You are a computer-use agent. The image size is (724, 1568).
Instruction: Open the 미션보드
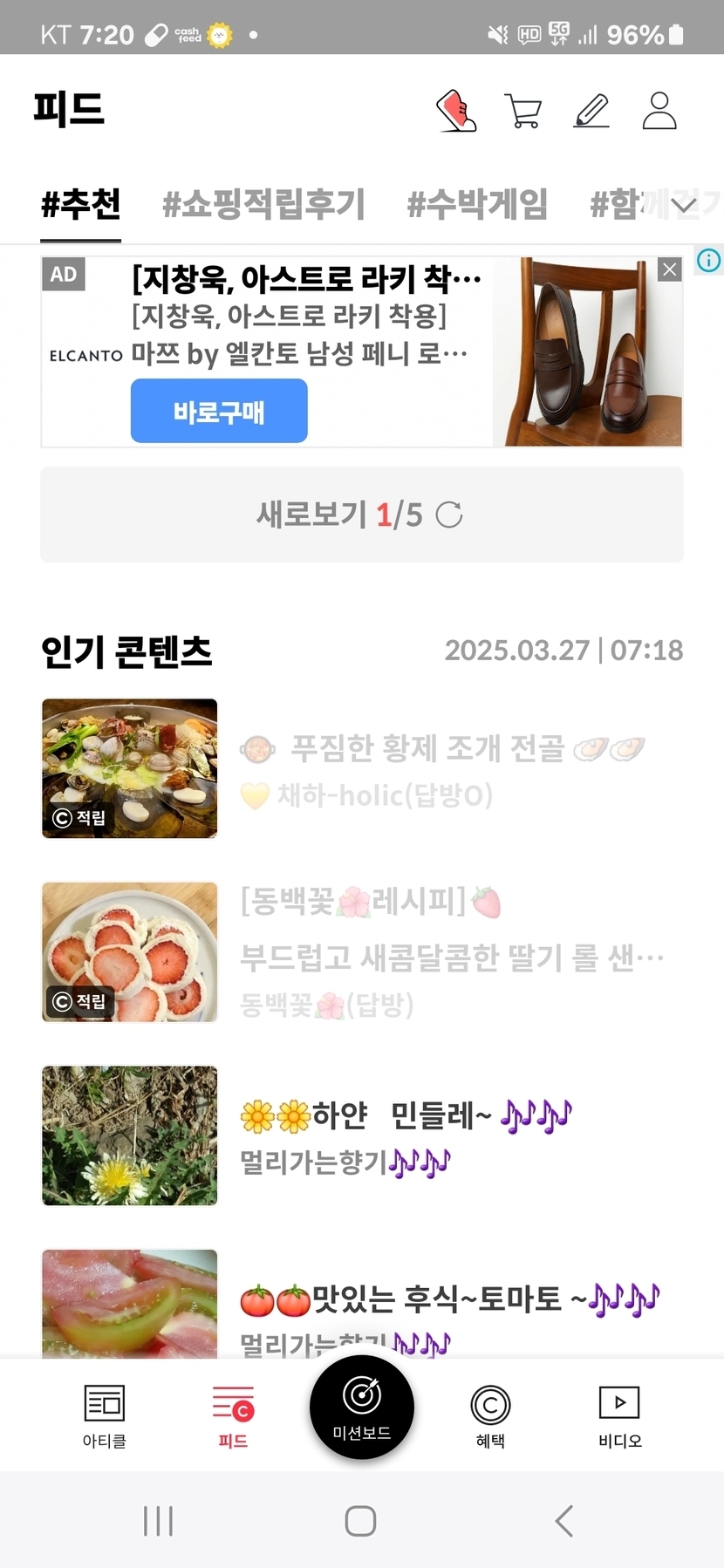coord(362,1407)
